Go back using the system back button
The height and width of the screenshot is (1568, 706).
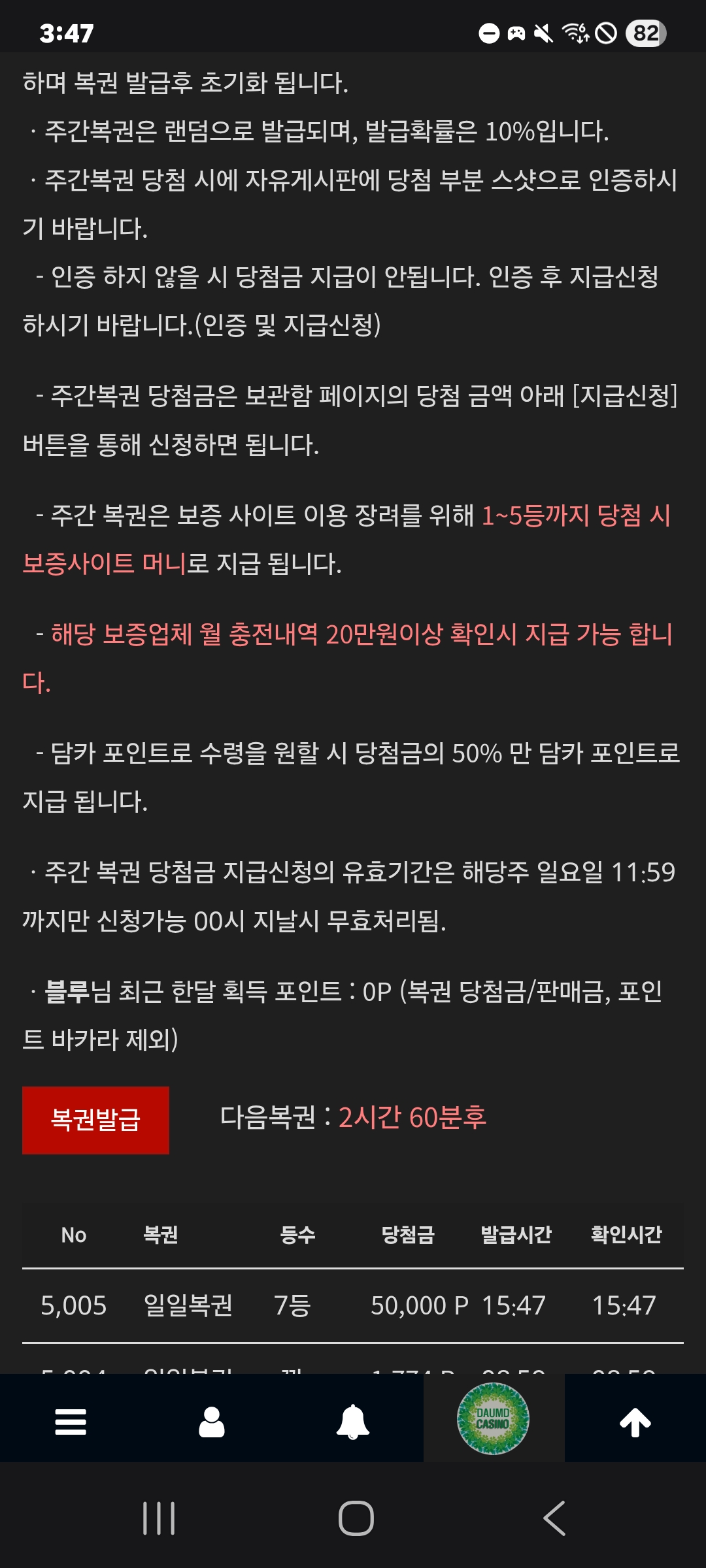(554, 1518)
